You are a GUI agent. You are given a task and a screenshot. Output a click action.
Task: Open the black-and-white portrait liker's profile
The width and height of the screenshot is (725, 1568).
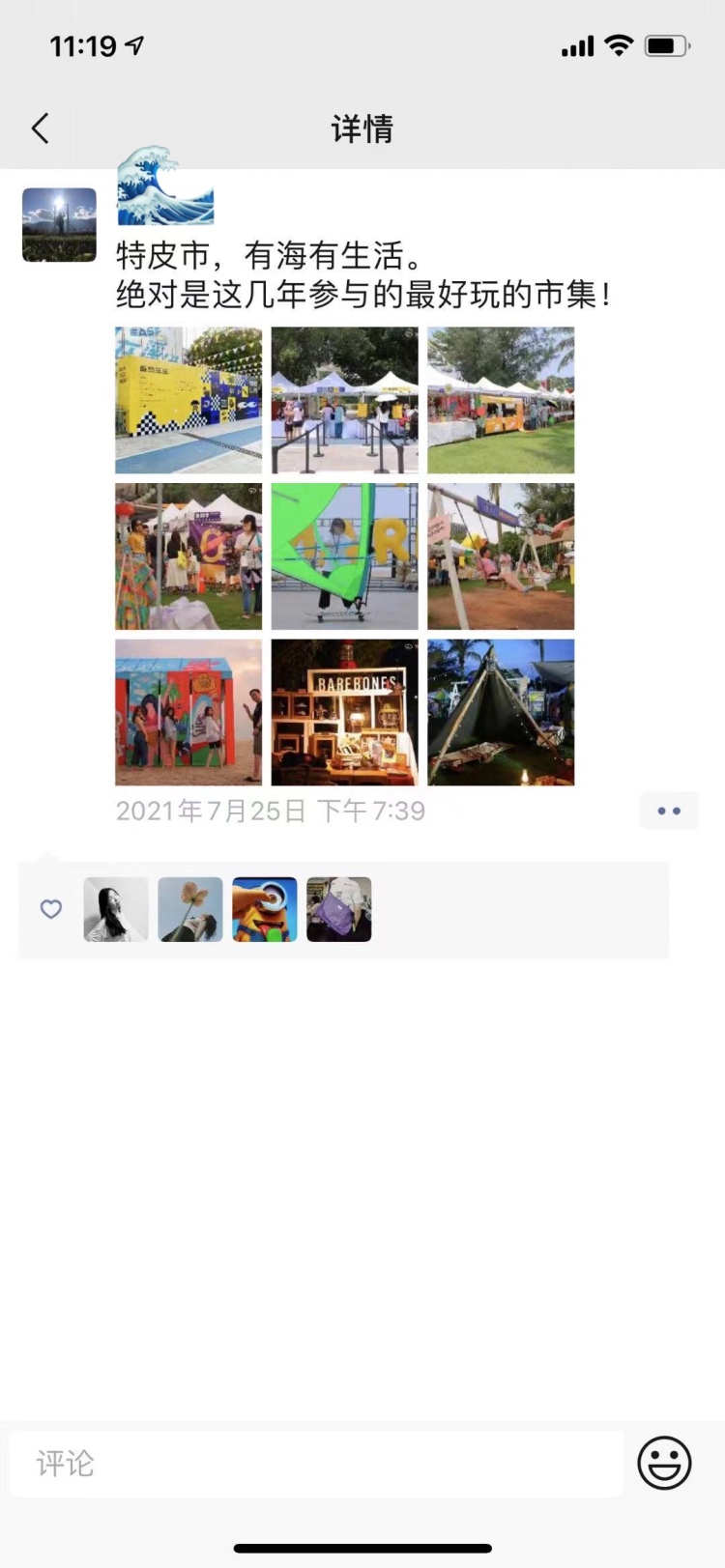(116, 909)
